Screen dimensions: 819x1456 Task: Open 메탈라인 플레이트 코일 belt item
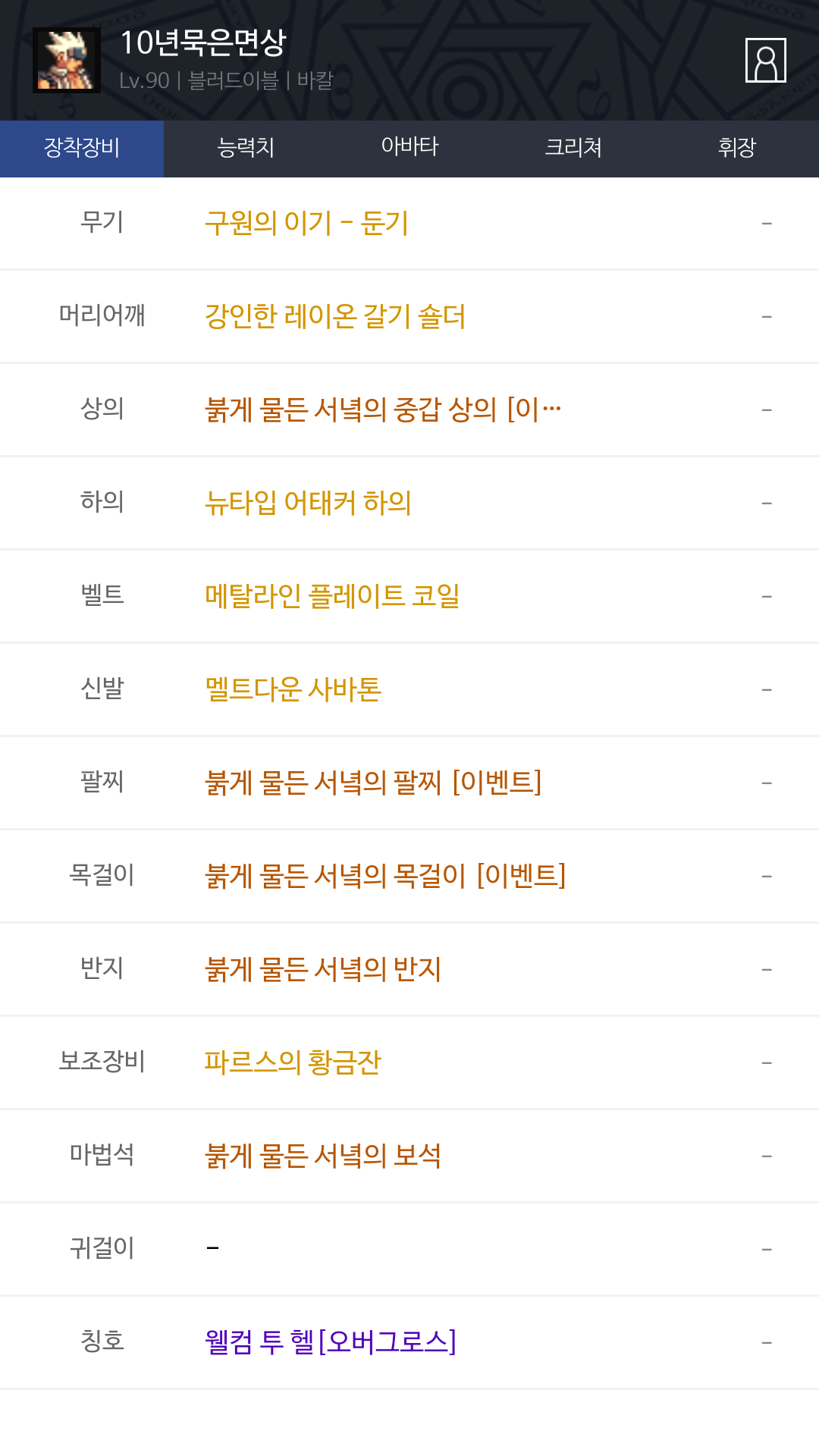coord(332,596)
